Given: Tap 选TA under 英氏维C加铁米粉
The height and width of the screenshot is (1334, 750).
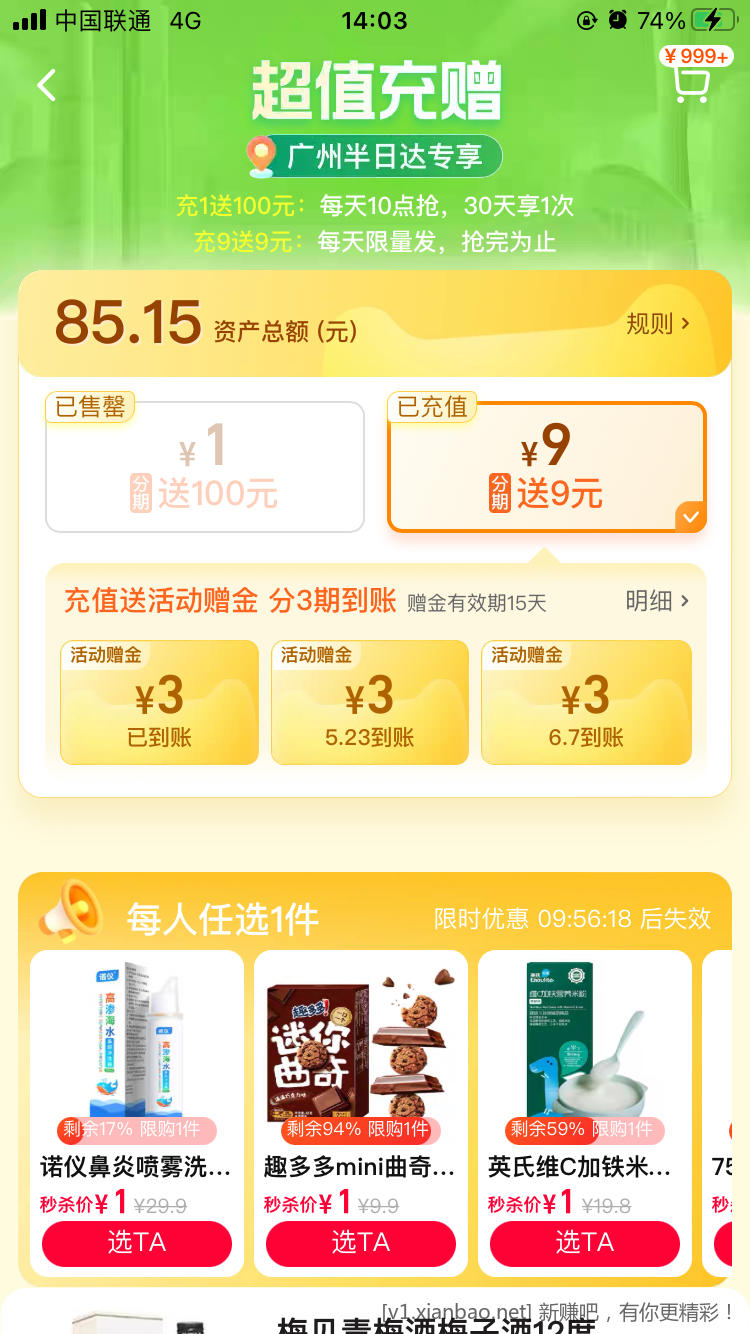Looking at the screenshot, I should coord(585,1243).
